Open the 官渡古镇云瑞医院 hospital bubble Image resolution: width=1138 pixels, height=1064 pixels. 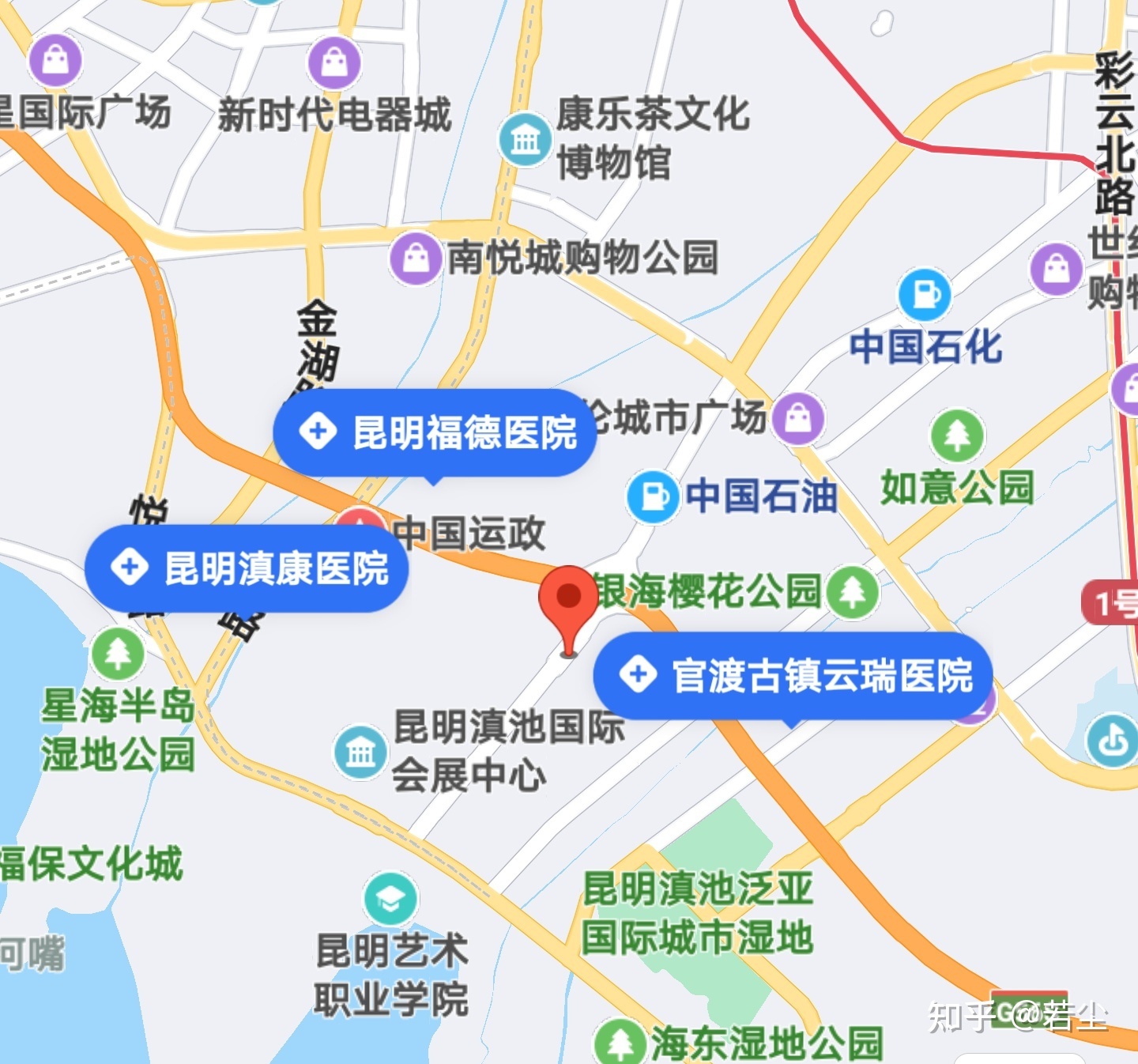[793, 676]
